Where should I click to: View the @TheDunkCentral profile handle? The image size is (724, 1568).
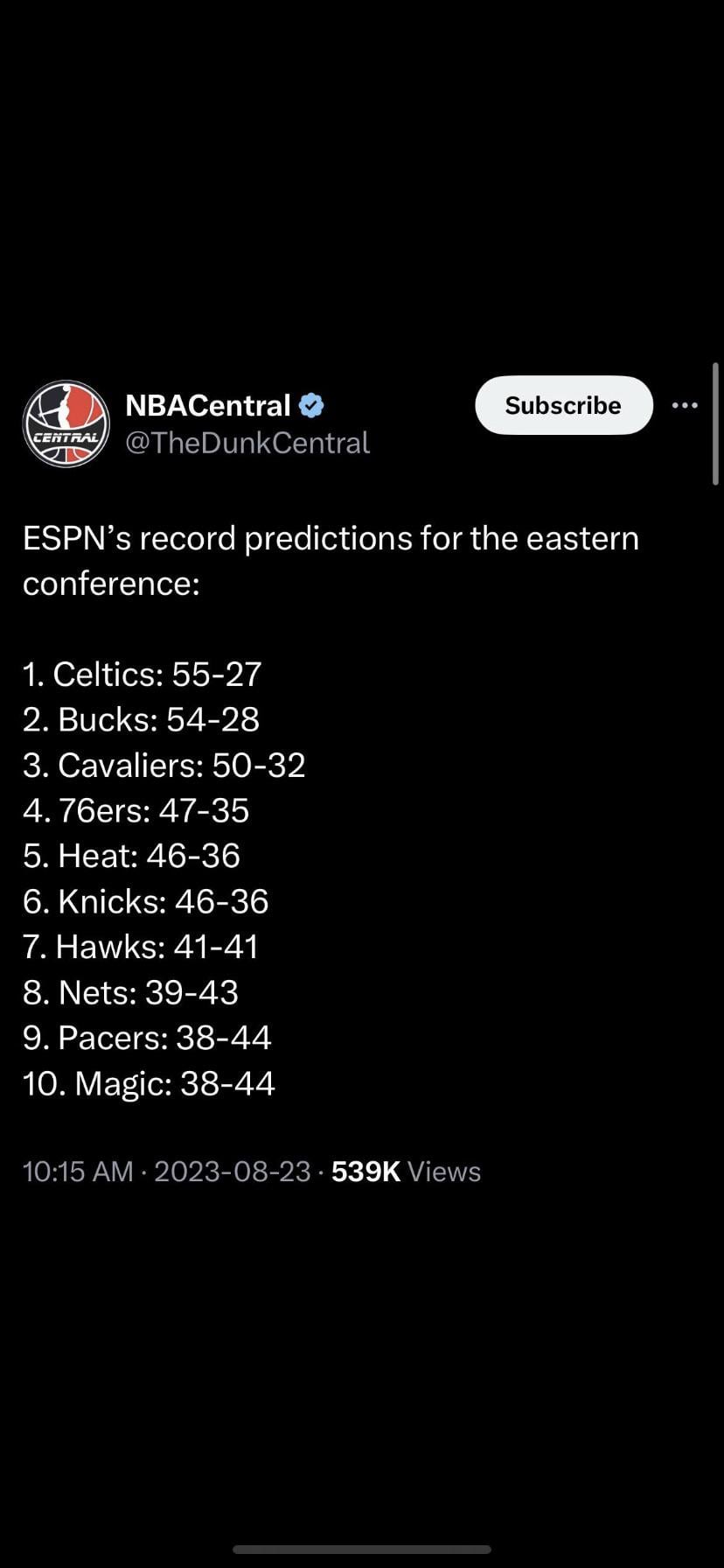(x=247, y=443)
